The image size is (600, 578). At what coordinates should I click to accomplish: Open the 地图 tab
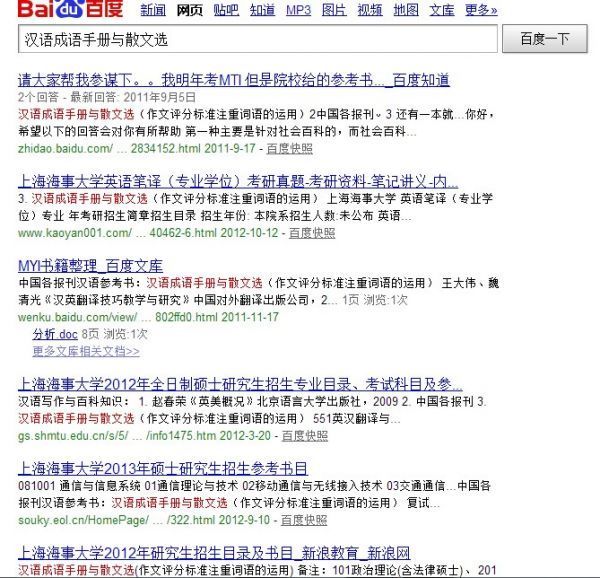click(x=406, y=10)
